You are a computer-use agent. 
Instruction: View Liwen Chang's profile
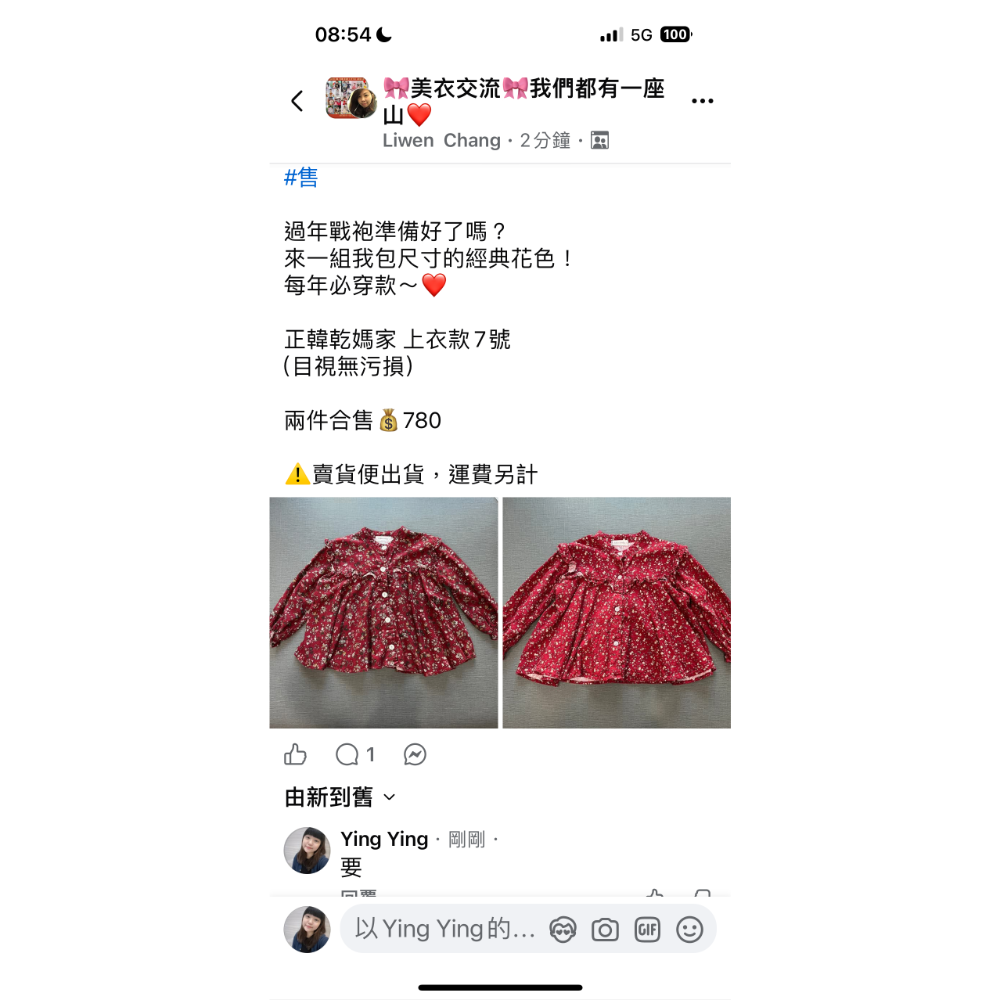(x=441, y=141)
